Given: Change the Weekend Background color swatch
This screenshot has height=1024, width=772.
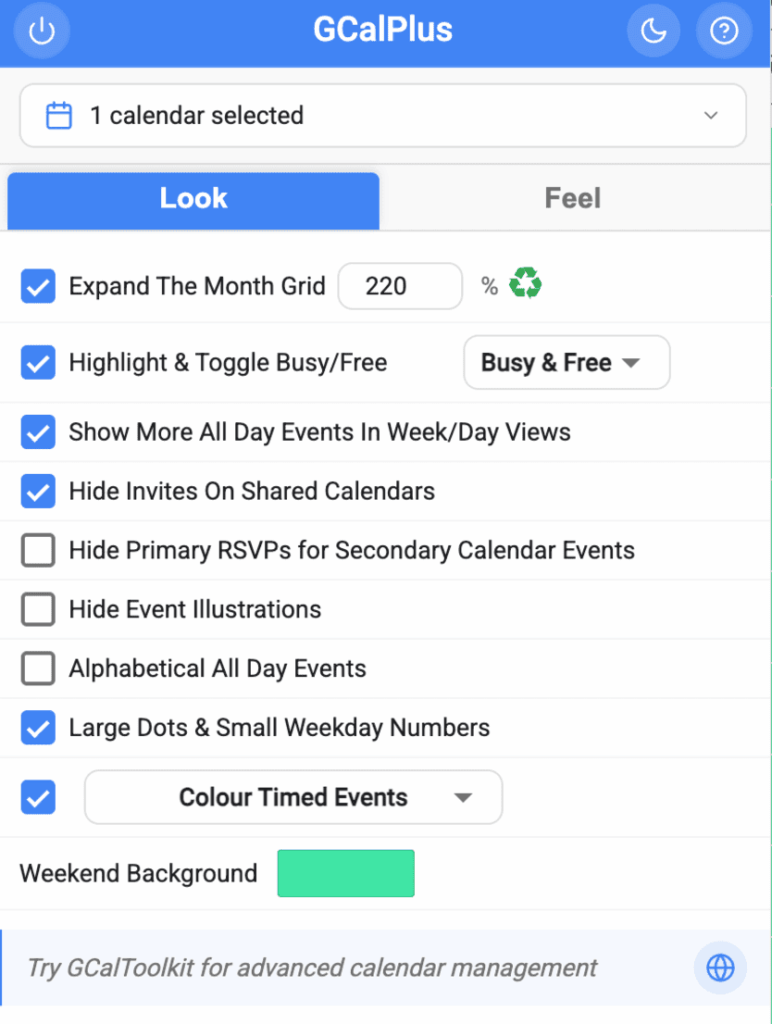Looking at the screenshot, I should pyautogui.click(x=346, y=873).
